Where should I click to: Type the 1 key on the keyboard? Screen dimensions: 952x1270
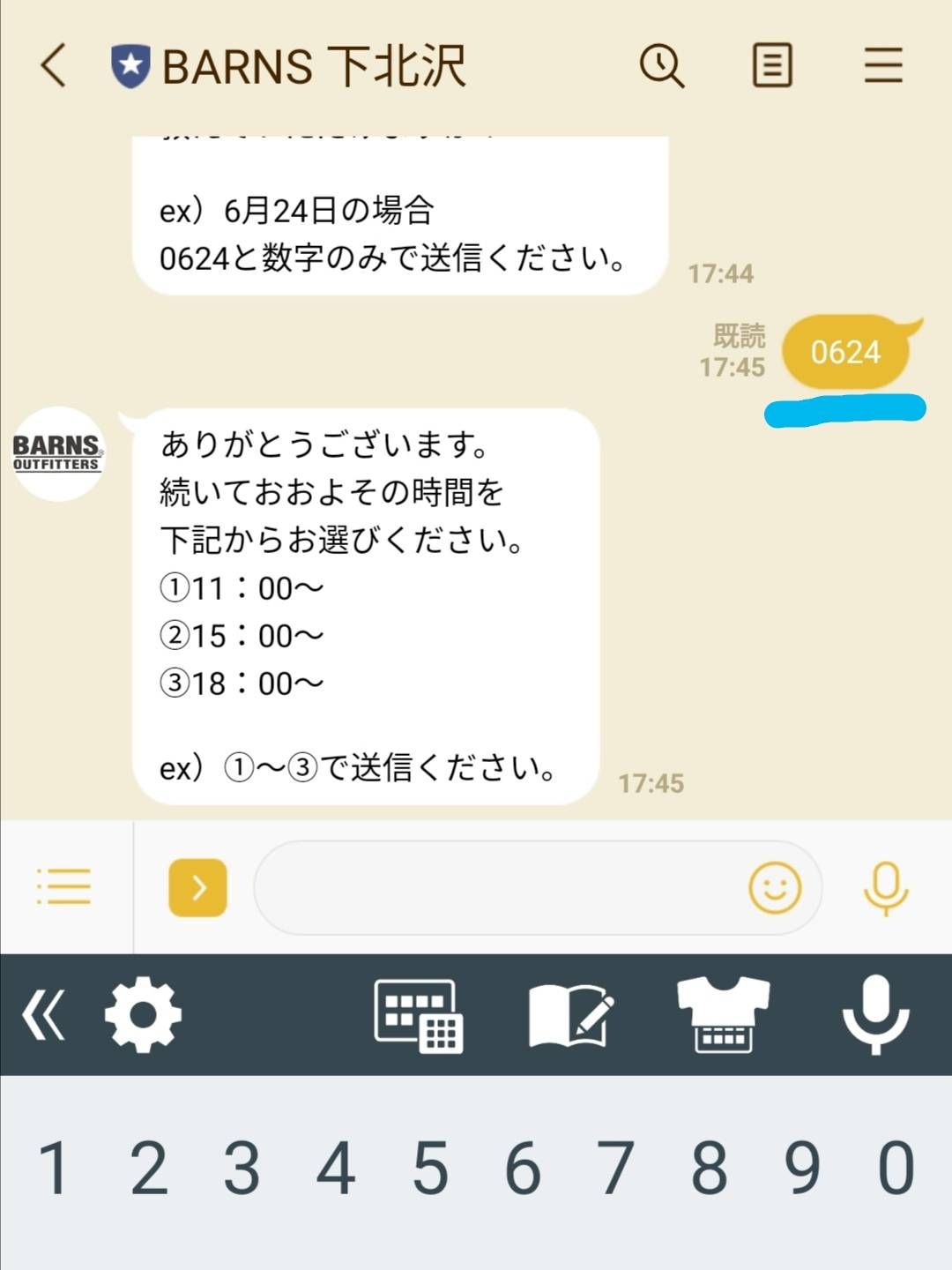pos(54,1169)
